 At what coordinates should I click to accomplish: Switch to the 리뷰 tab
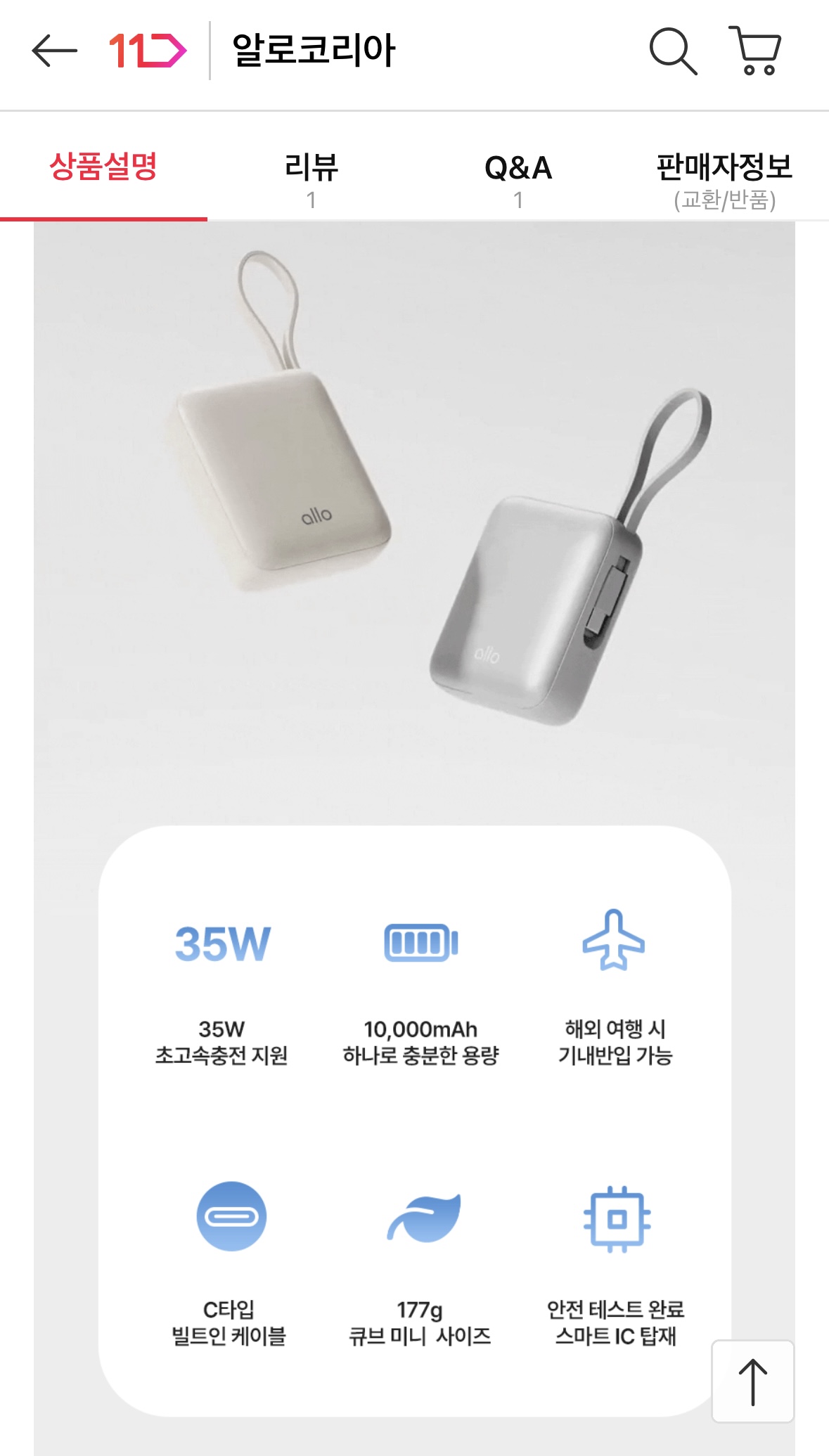(x=311, y=179)
